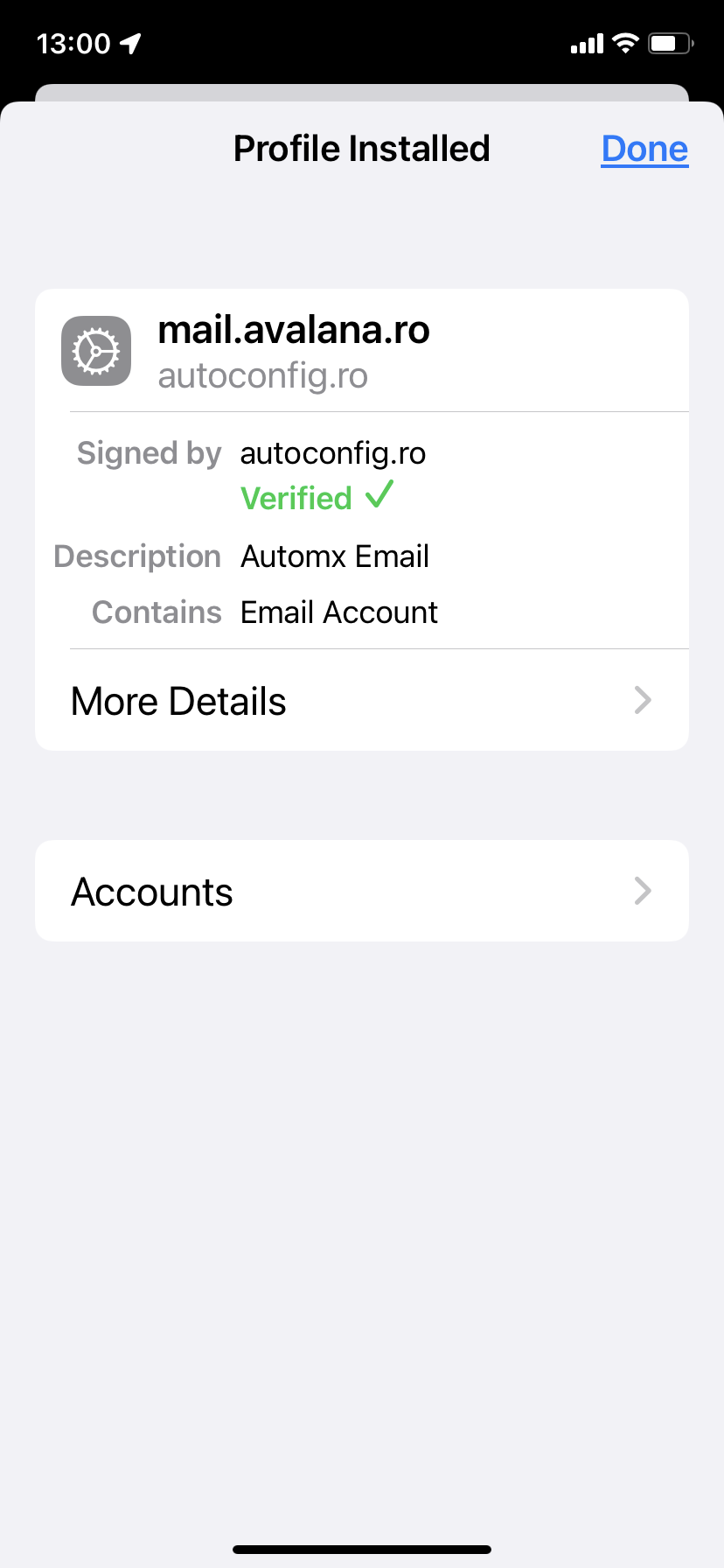Open More Details for the mail.avalana.ro profile

coord(361,701)
